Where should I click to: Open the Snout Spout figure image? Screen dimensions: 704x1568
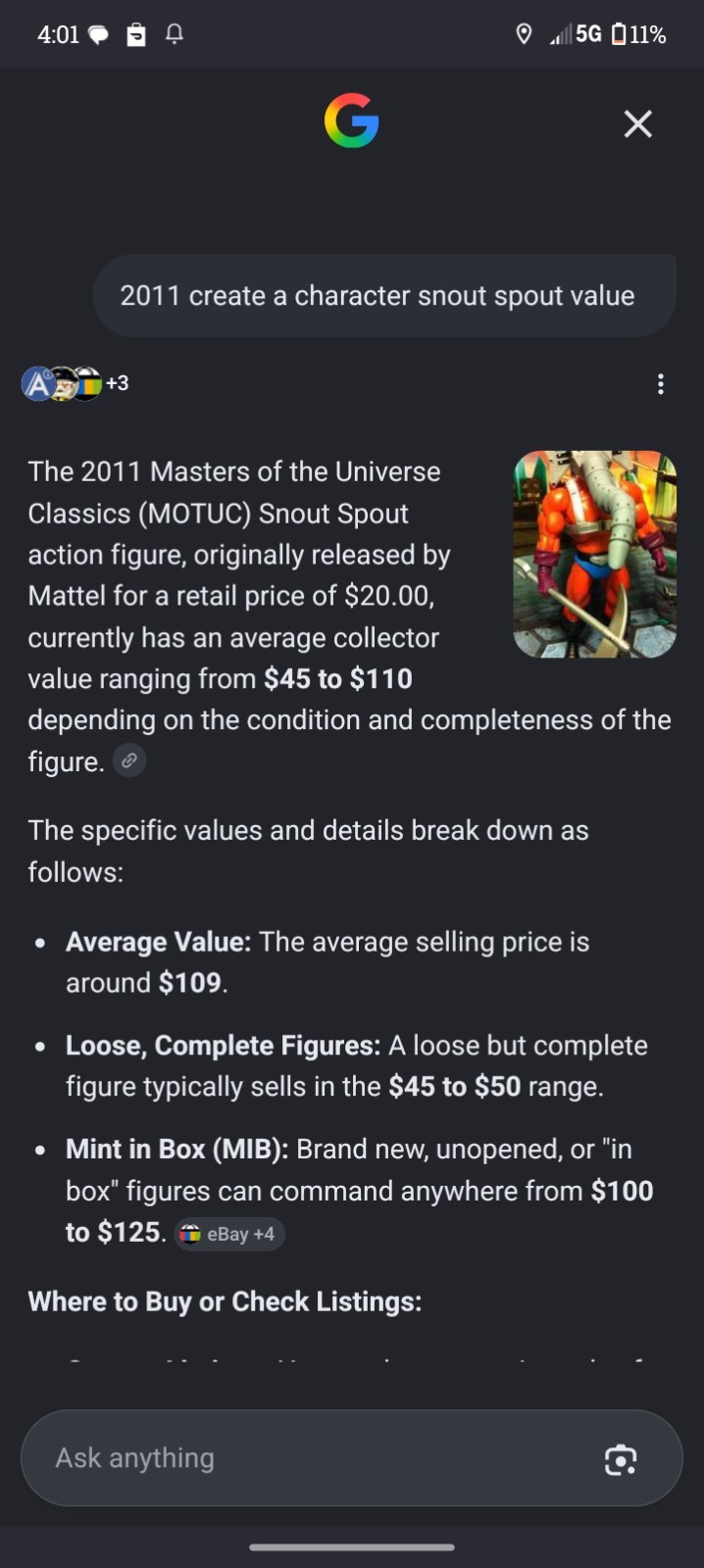point(594,554)
